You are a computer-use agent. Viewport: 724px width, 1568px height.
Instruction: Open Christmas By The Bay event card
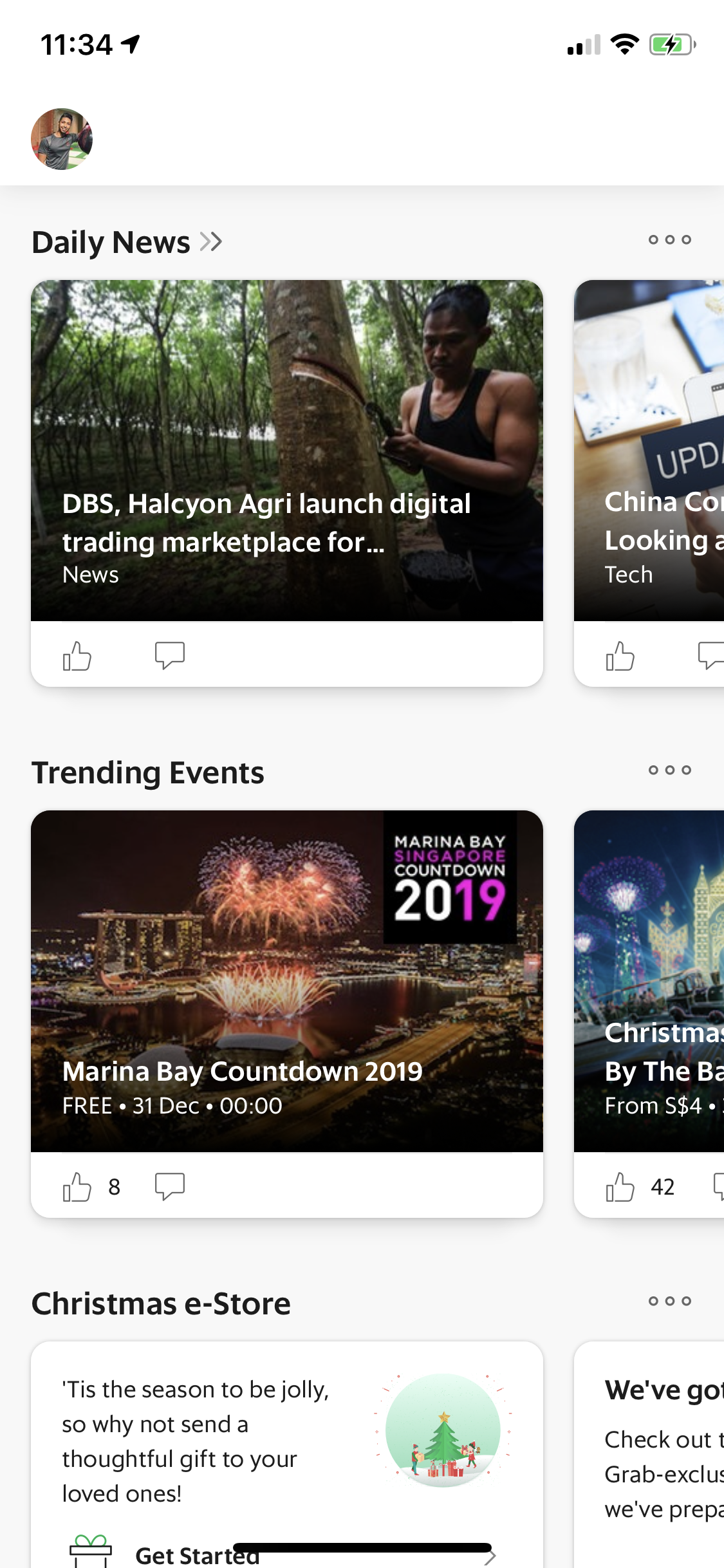[x=650, y=982]
